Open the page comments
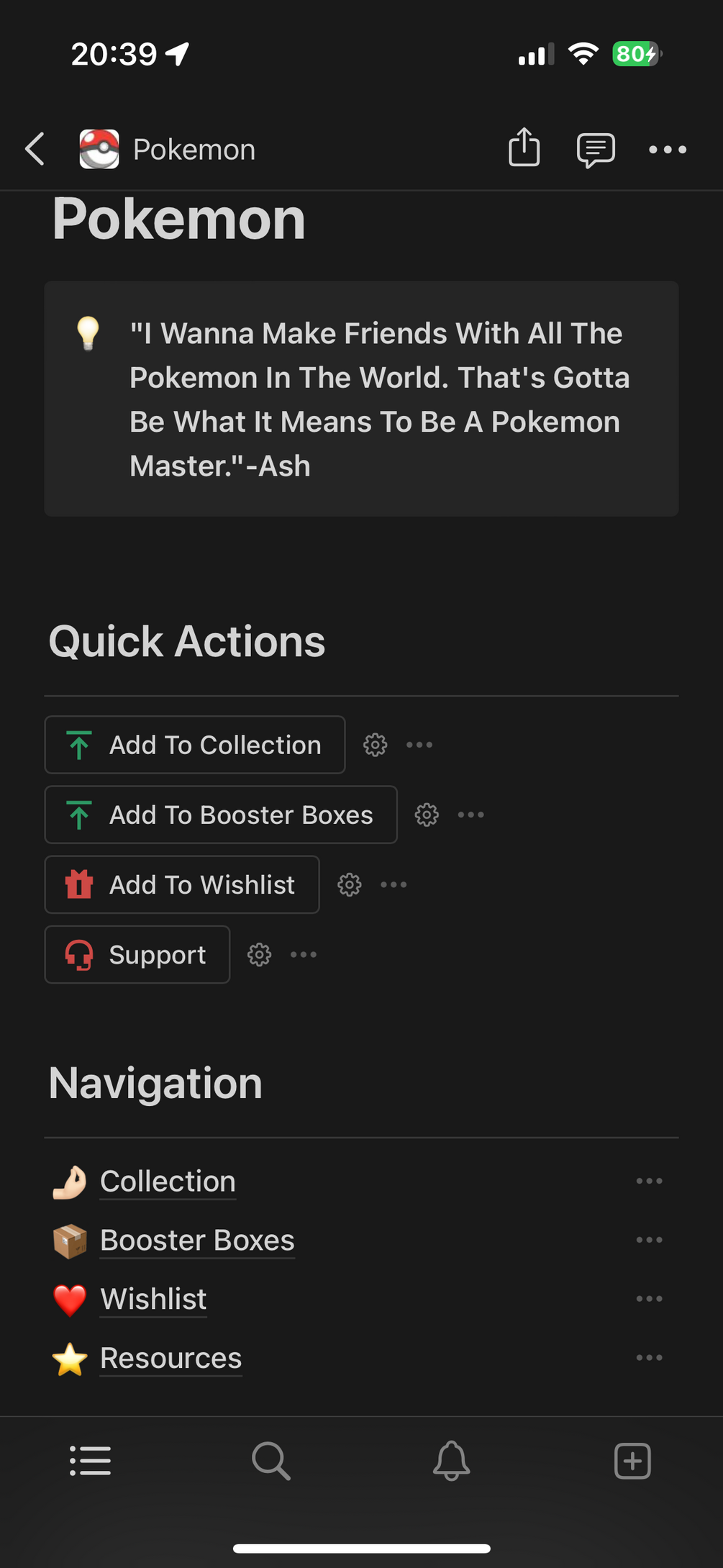Image resolution: width=723 pixels, height=1568 pixels. pos(595,150)
